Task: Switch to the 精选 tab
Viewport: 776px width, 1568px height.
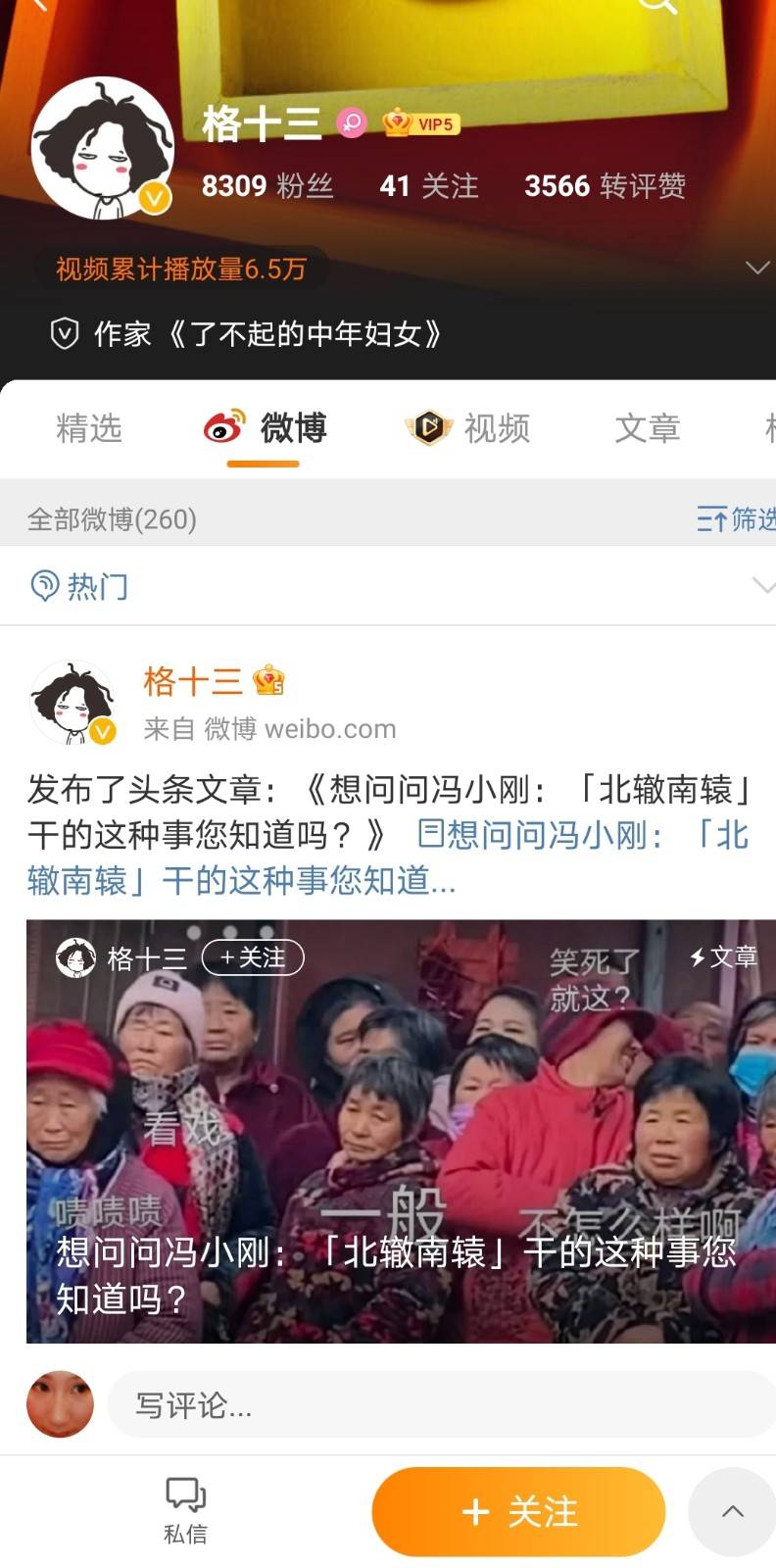Action: point(89,428)
